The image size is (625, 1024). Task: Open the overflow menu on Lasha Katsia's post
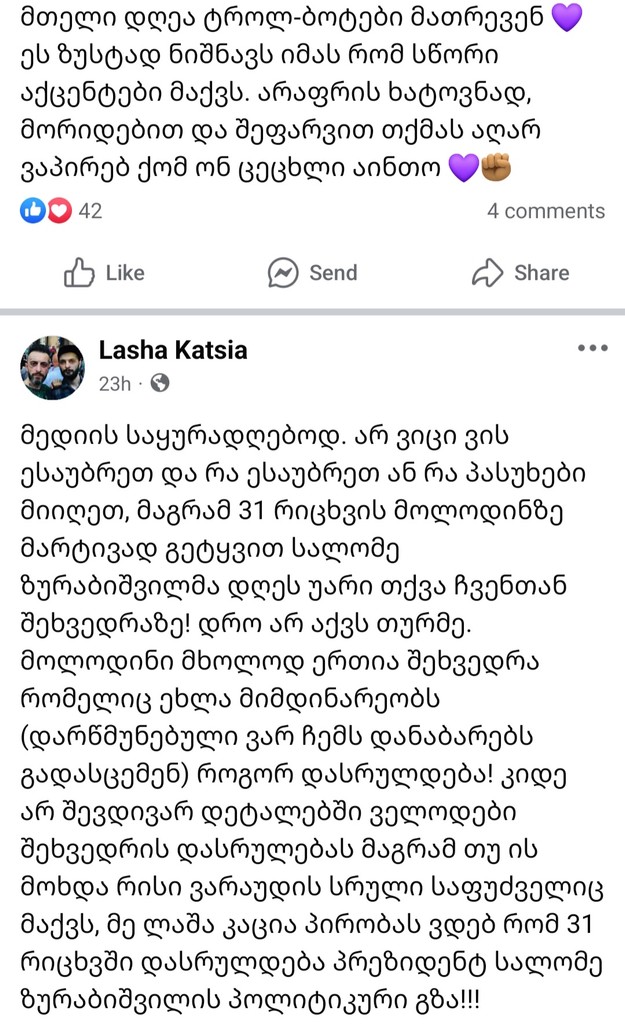(x=592, y=348)
